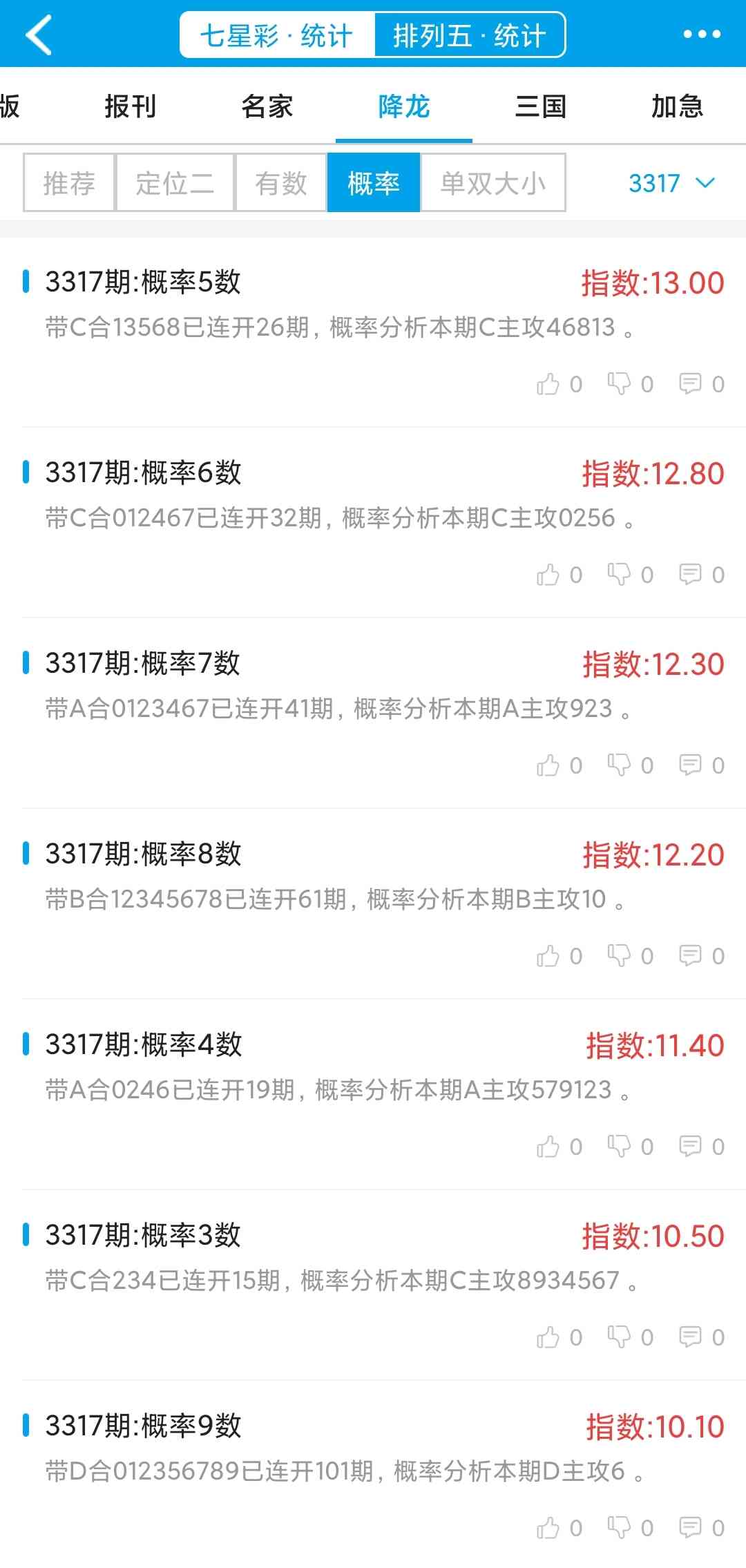Enable the 推荐 filter
Screen dimensions: 746x1568
click(x=68, y=182)
